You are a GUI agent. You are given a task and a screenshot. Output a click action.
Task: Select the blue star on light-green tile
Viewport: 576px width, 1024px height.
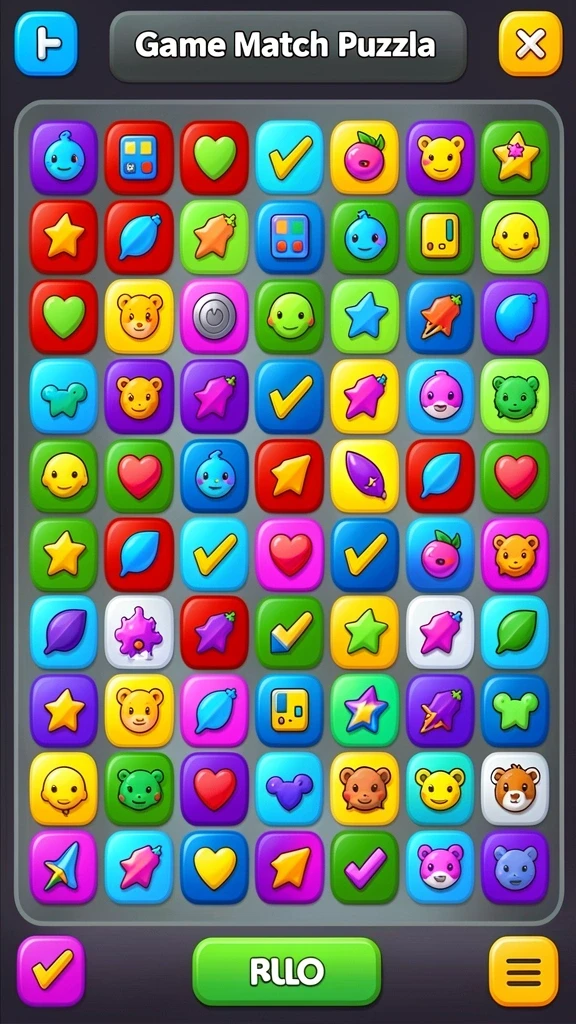pyautogui.click(x=364, y=317)
